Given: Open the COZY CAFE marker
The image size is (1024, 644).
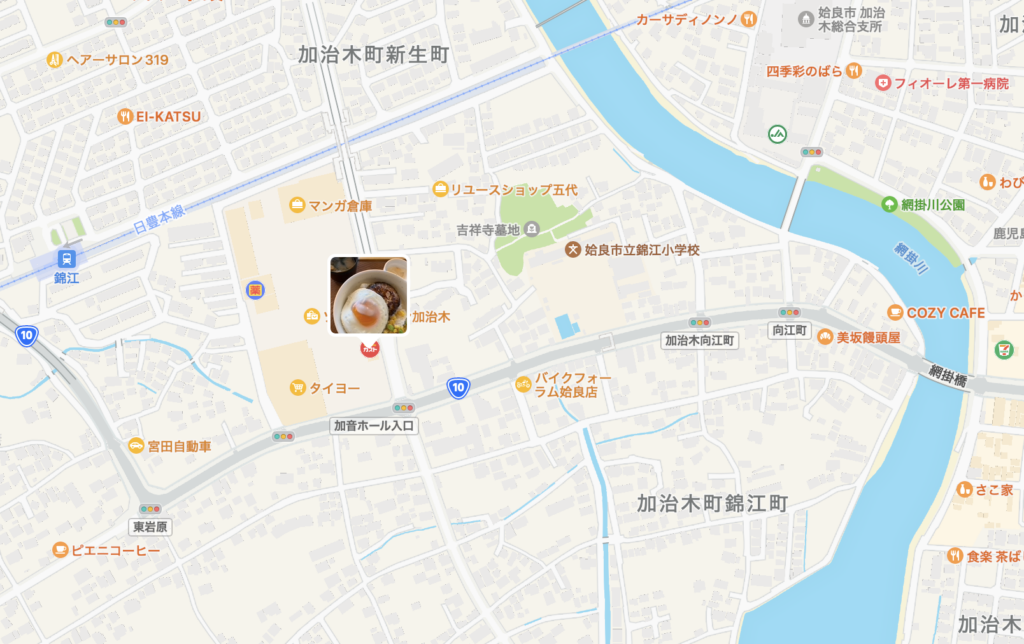Looking at the screenshot, I should click(x=896, y=313).
